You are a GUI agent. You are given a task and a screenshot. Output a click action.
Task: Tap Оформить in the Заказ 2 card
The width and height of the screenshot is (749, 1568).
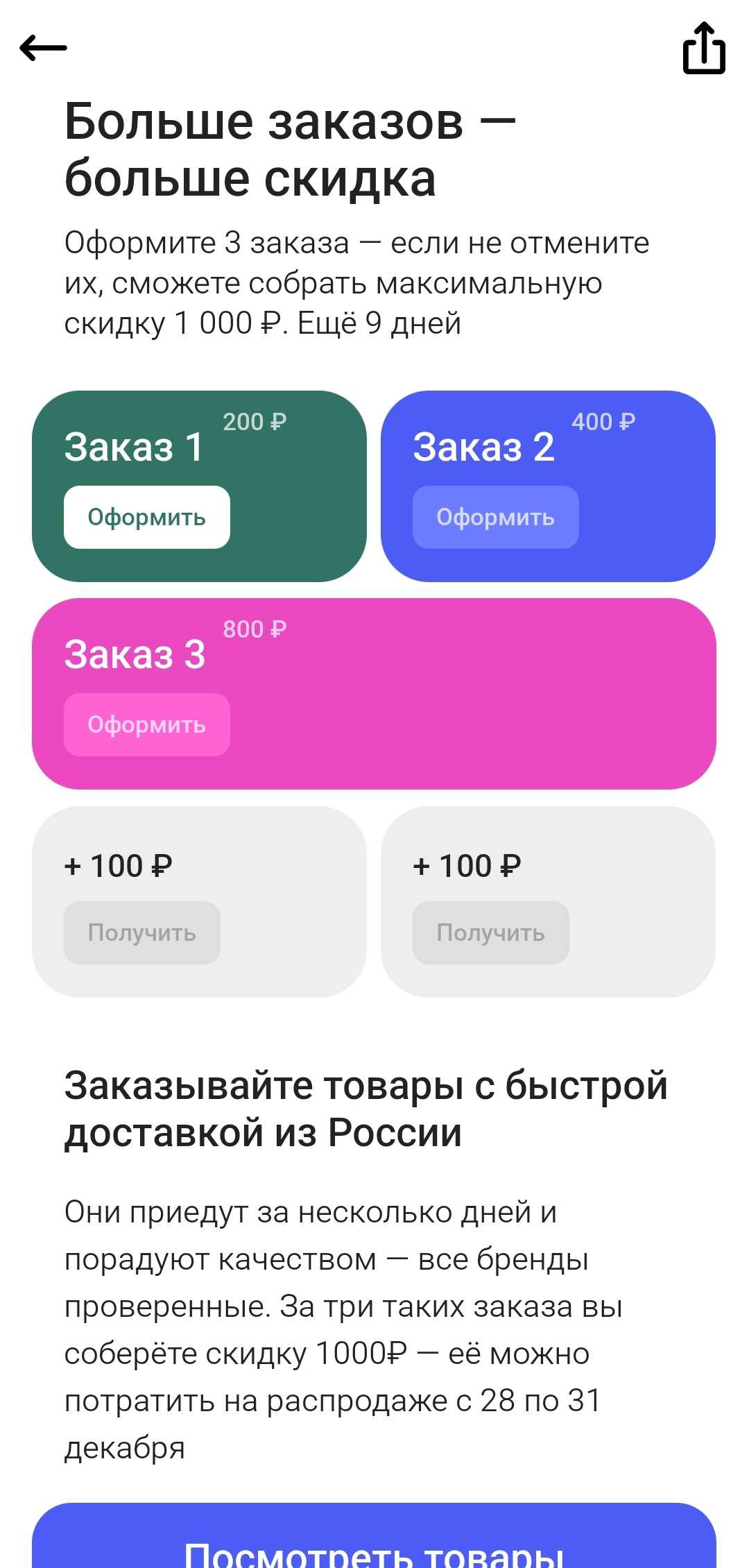pyautogui.click(x=496, y=518)
